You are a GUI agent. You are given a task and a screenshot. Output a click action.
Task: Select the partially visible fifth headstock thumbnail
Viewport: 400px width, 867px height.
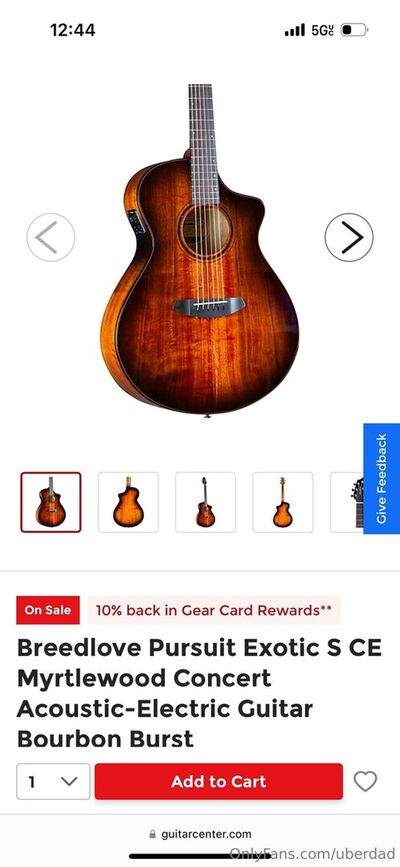click(347, 502)
